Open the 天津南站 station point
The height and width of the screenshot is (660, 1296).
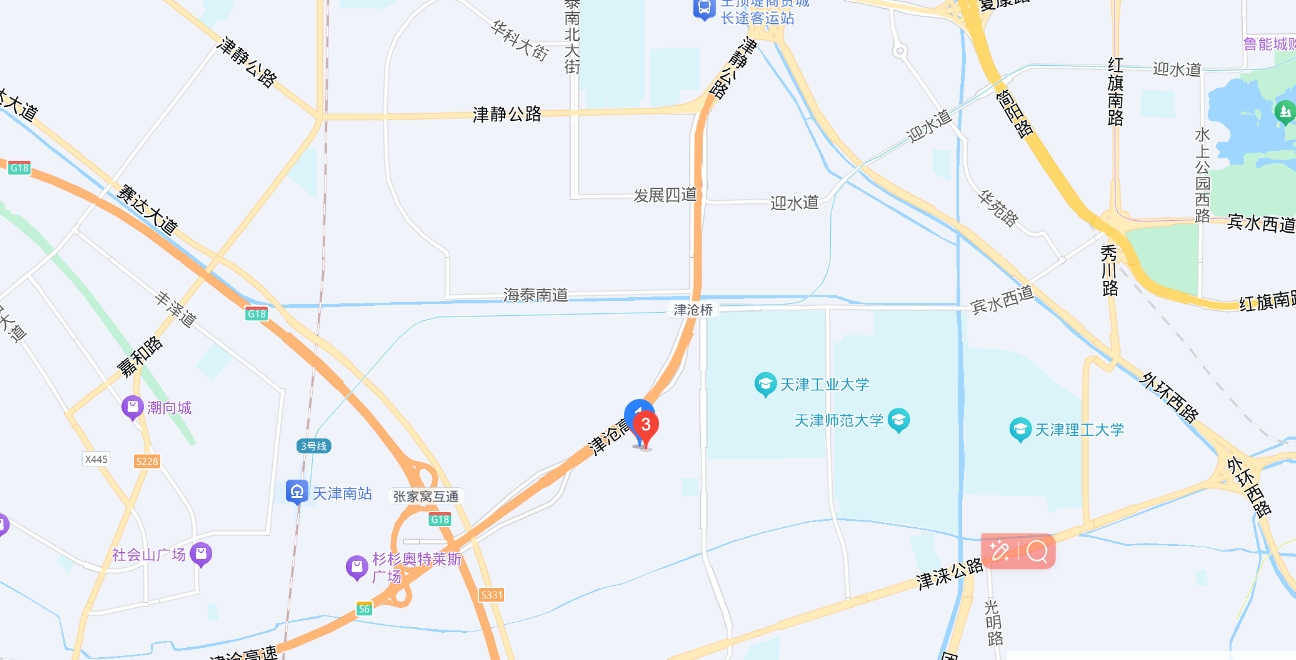point(297,492)
